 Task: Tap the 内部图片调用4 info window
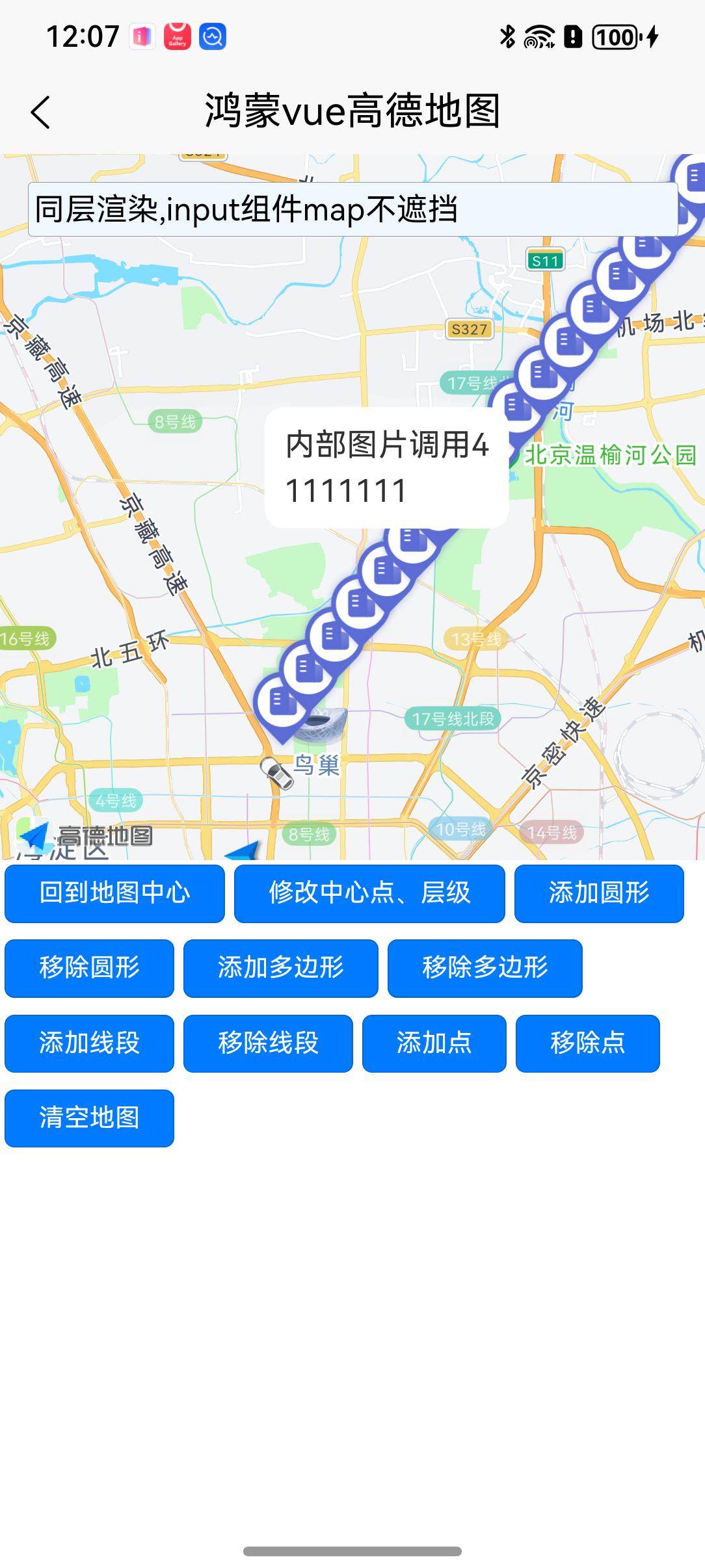(x=386, y=467)
